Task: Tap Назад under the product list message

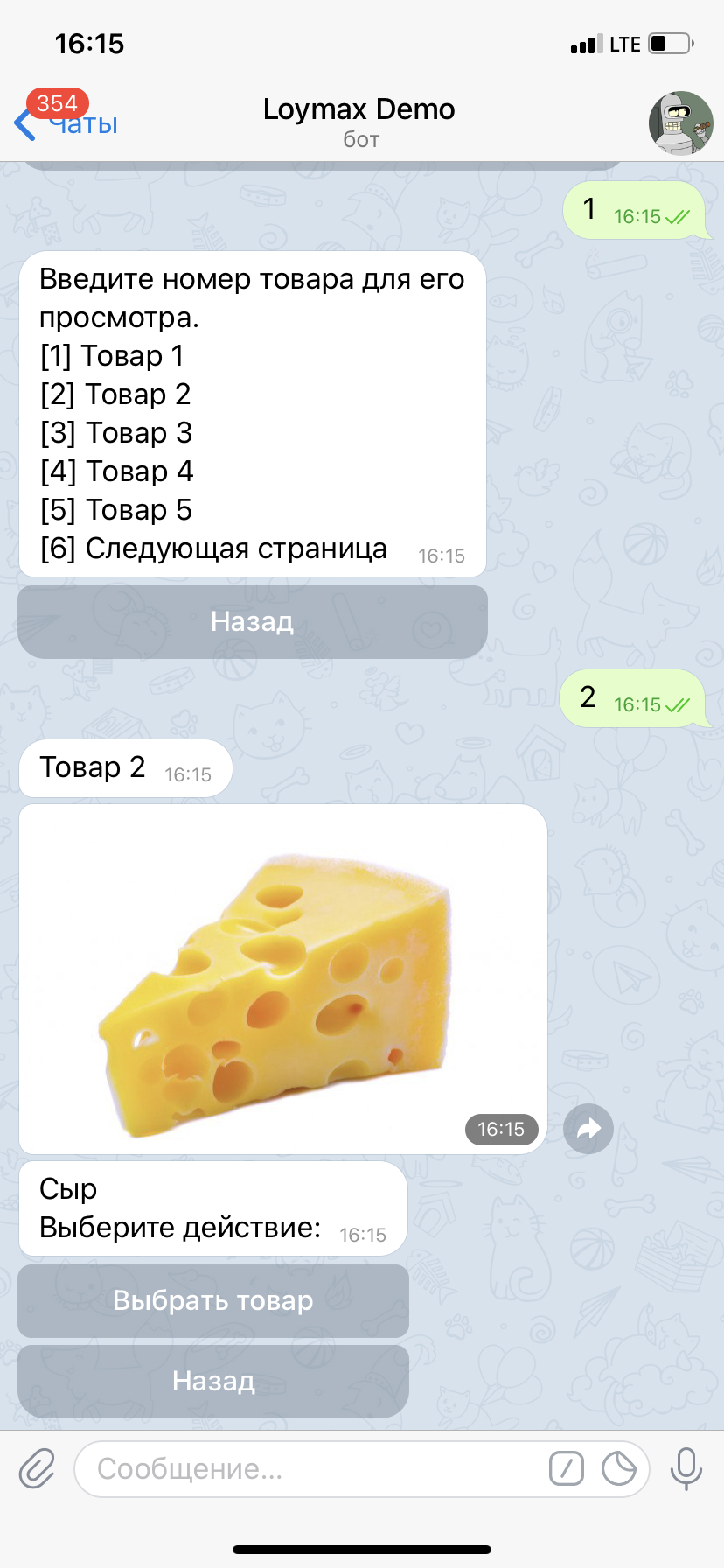Action: [253, 622]
